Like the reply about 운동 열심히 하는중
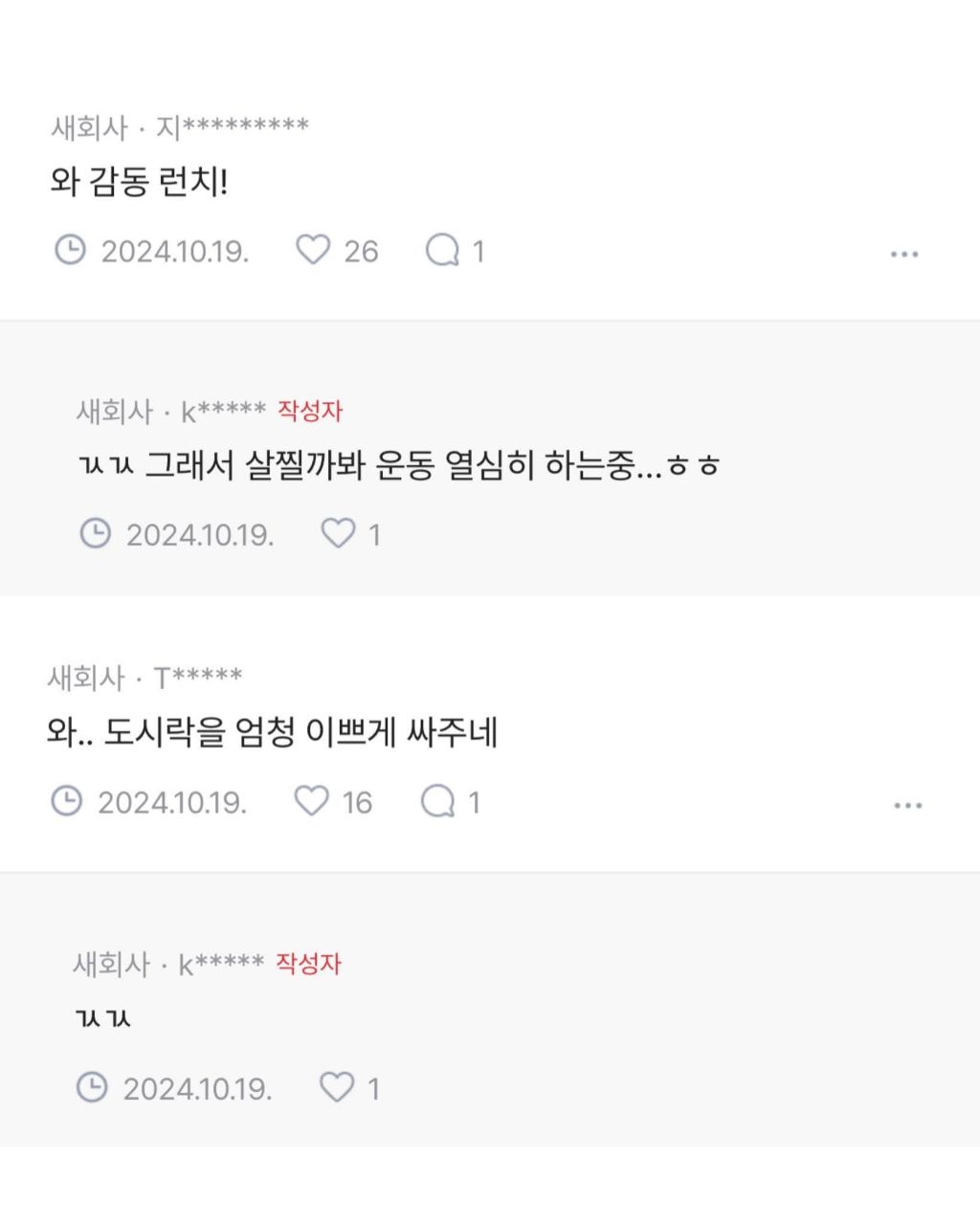Screen dimensions: 980x1225 (338, 533)
